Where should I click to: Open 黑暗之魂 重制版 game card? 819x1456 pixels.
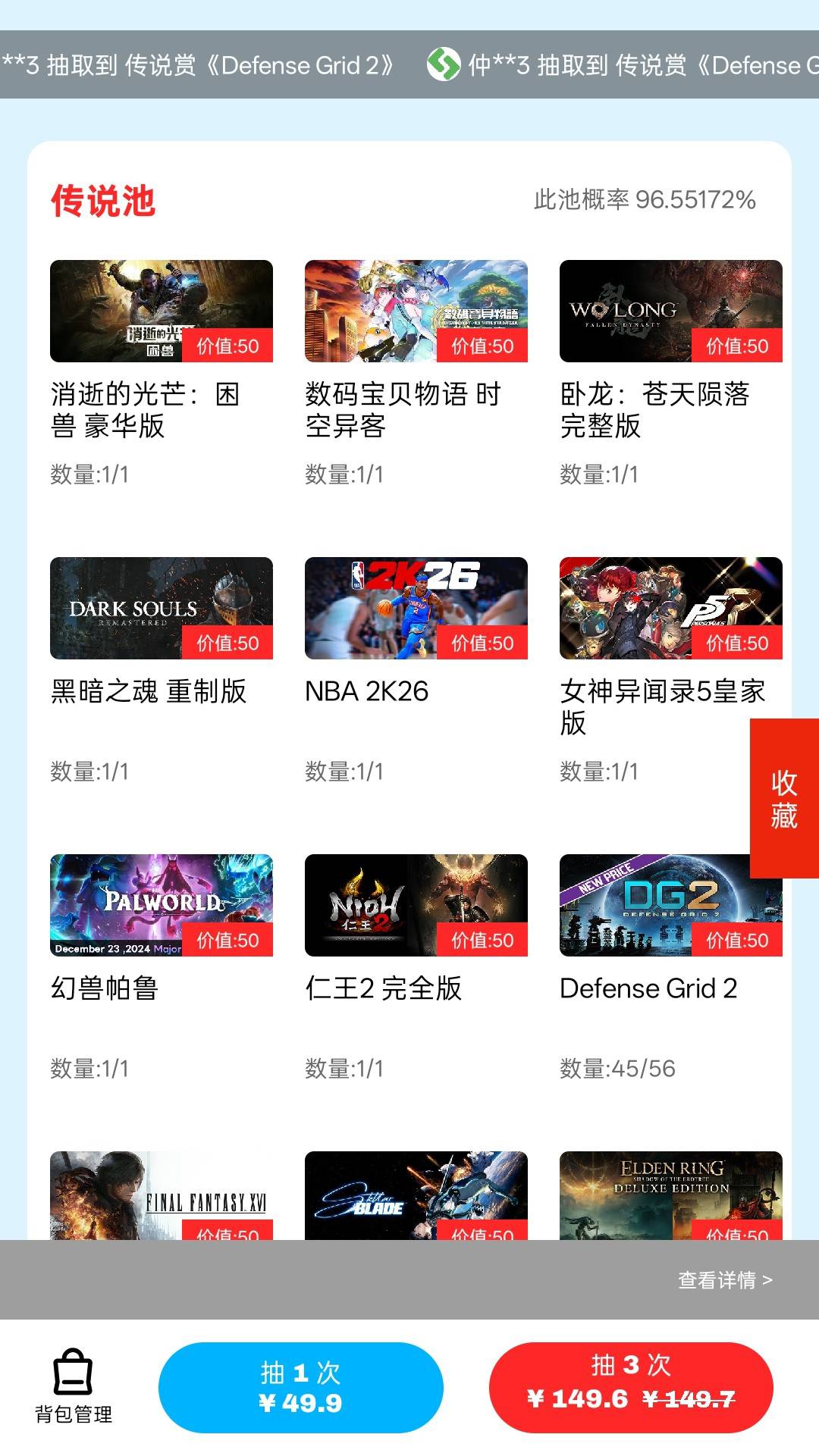pos(161,609)
